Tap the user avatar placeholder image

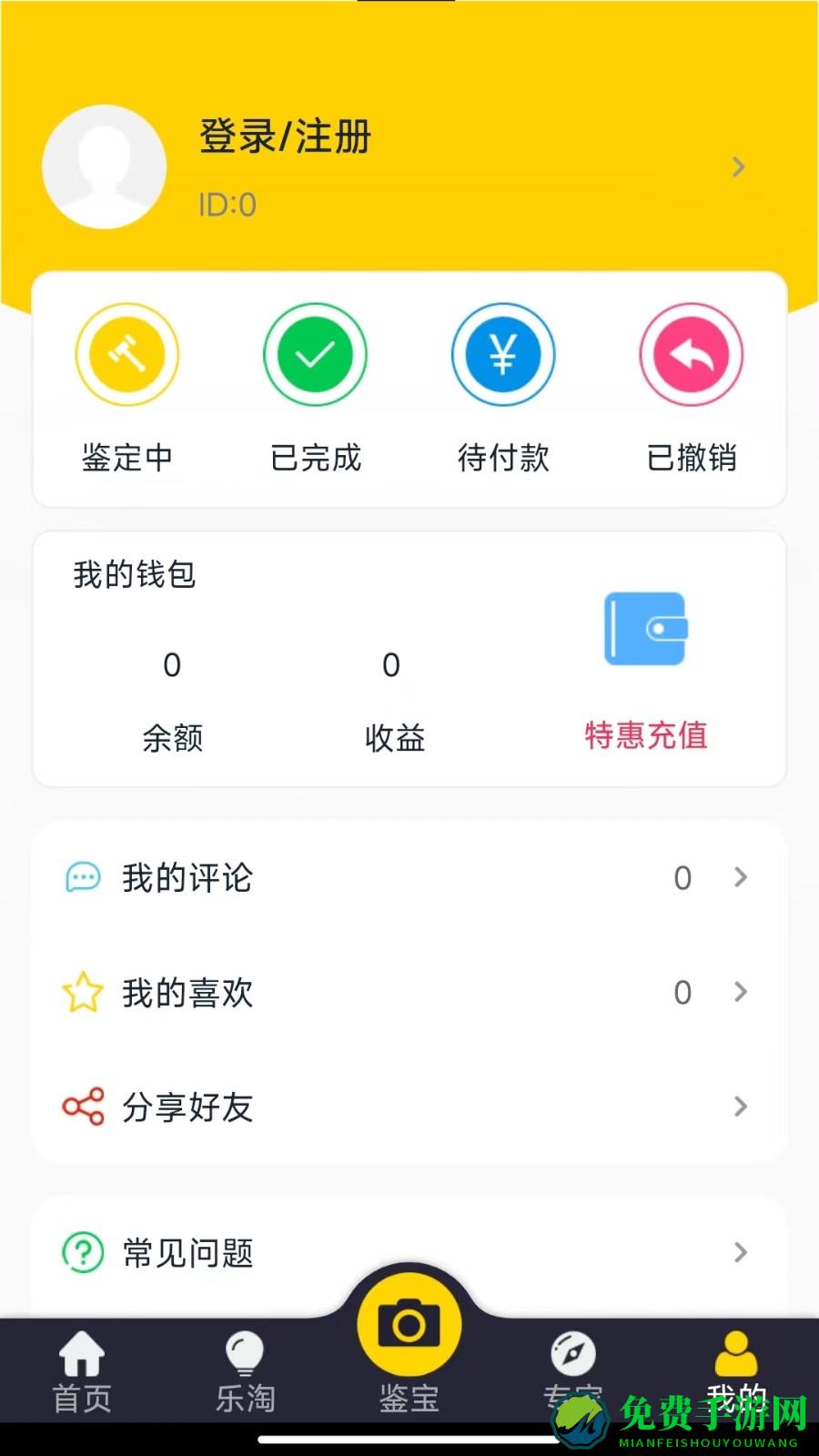(104, 167)
